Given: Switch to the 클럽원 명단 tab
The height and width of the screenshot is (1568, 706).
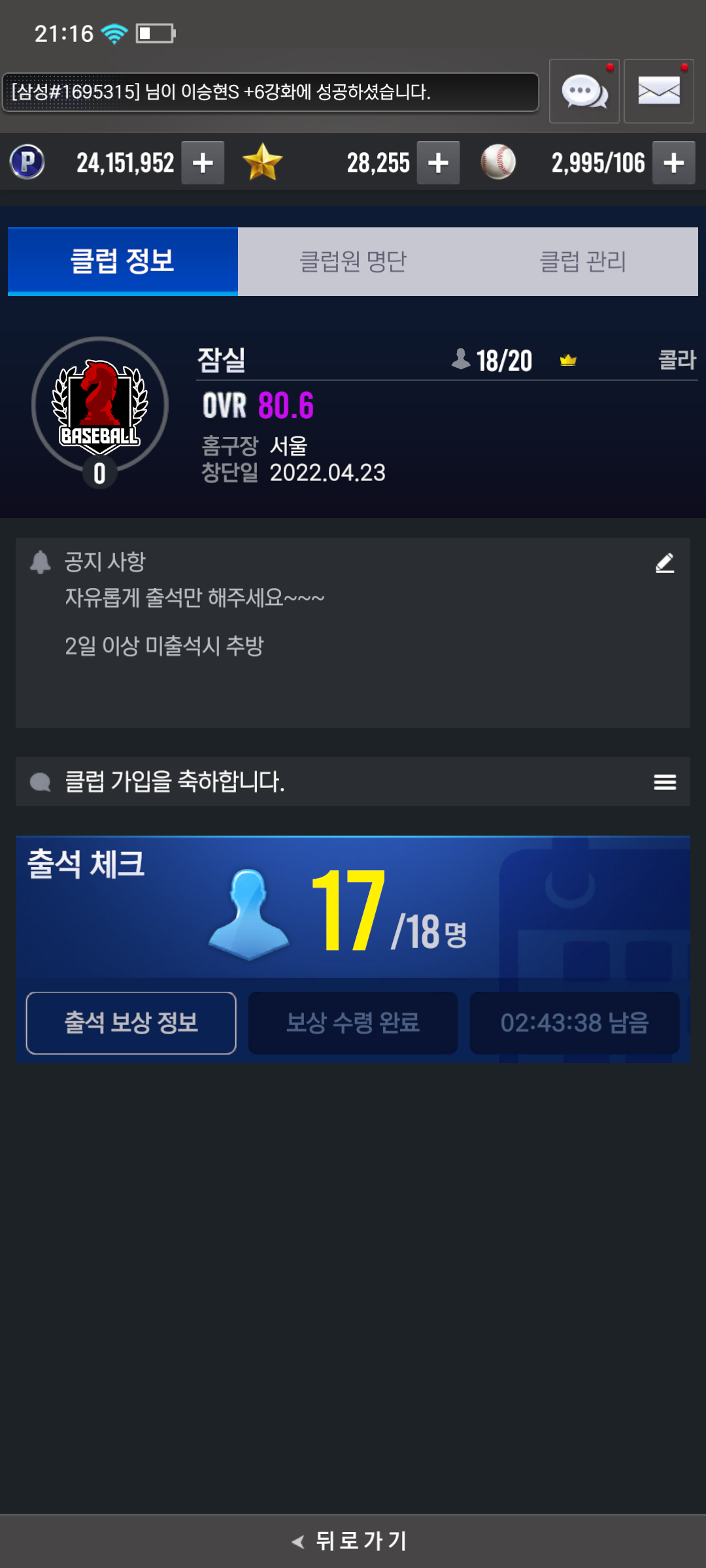Looking at the screenshot, I should click(353, 262).
